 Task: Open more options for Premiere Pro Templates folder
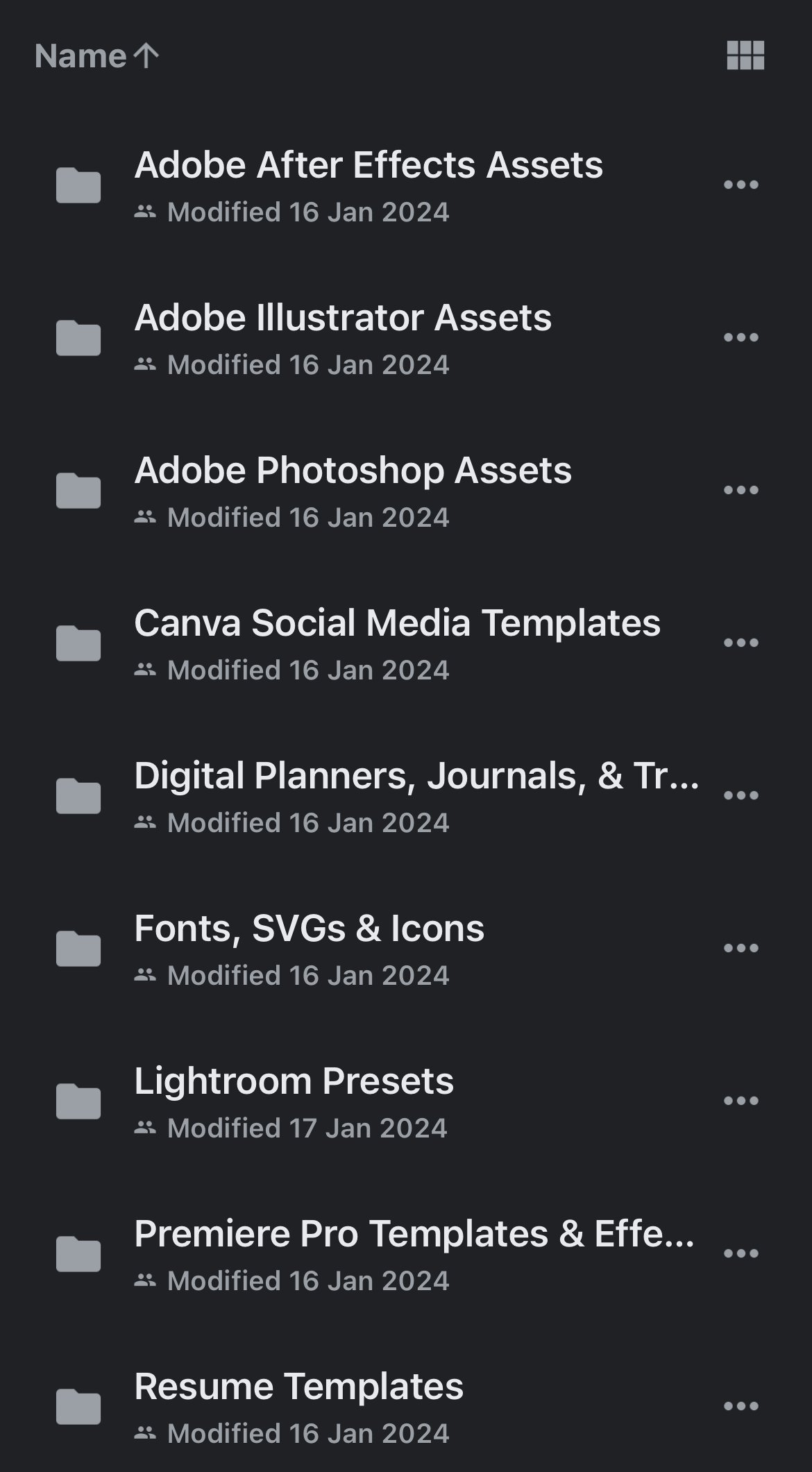click(x=741, y=1252)
